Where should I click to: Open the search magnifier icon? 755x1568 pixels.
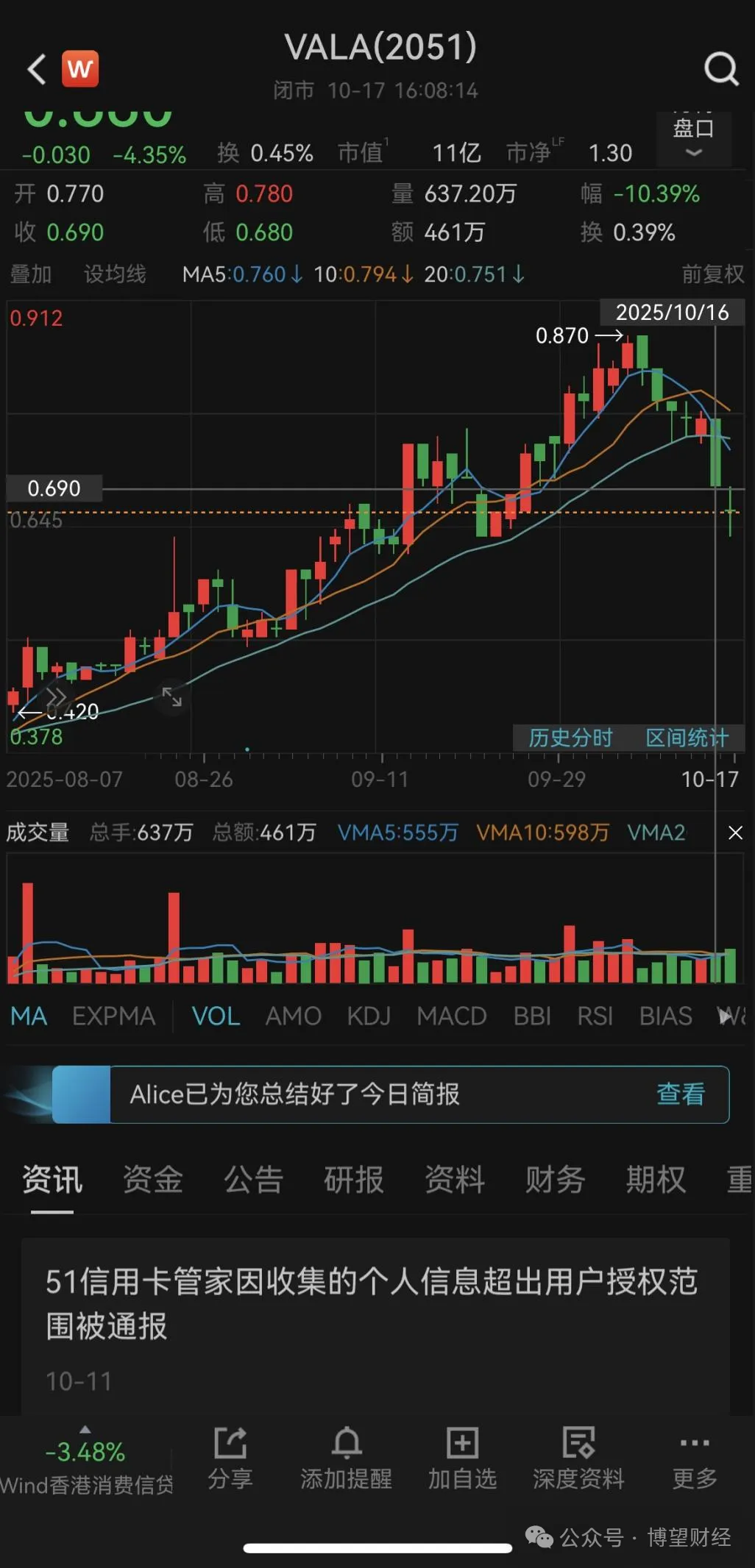720,70
